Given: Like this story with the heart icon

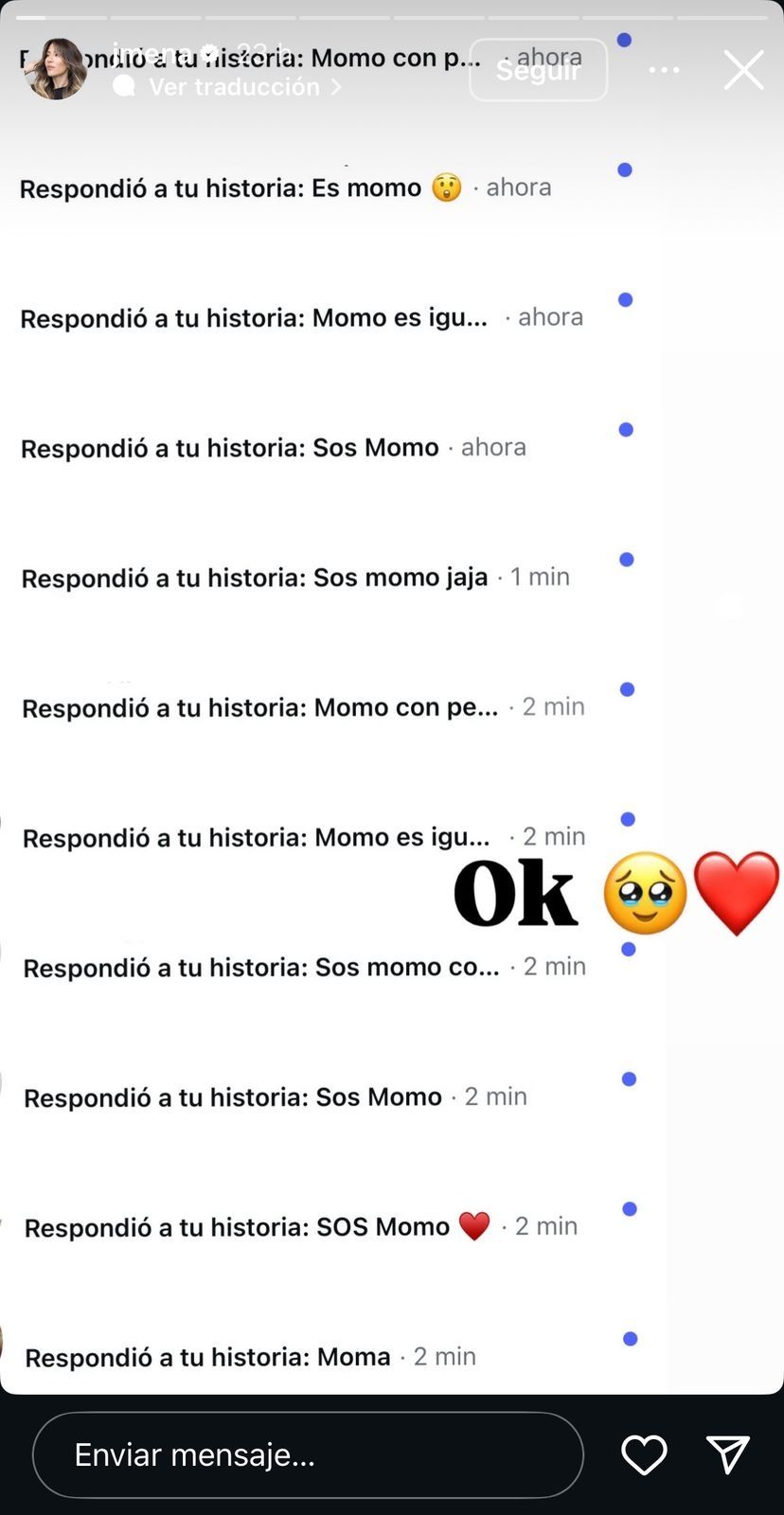Looking at the screenshot, I should pos(644,1454).
